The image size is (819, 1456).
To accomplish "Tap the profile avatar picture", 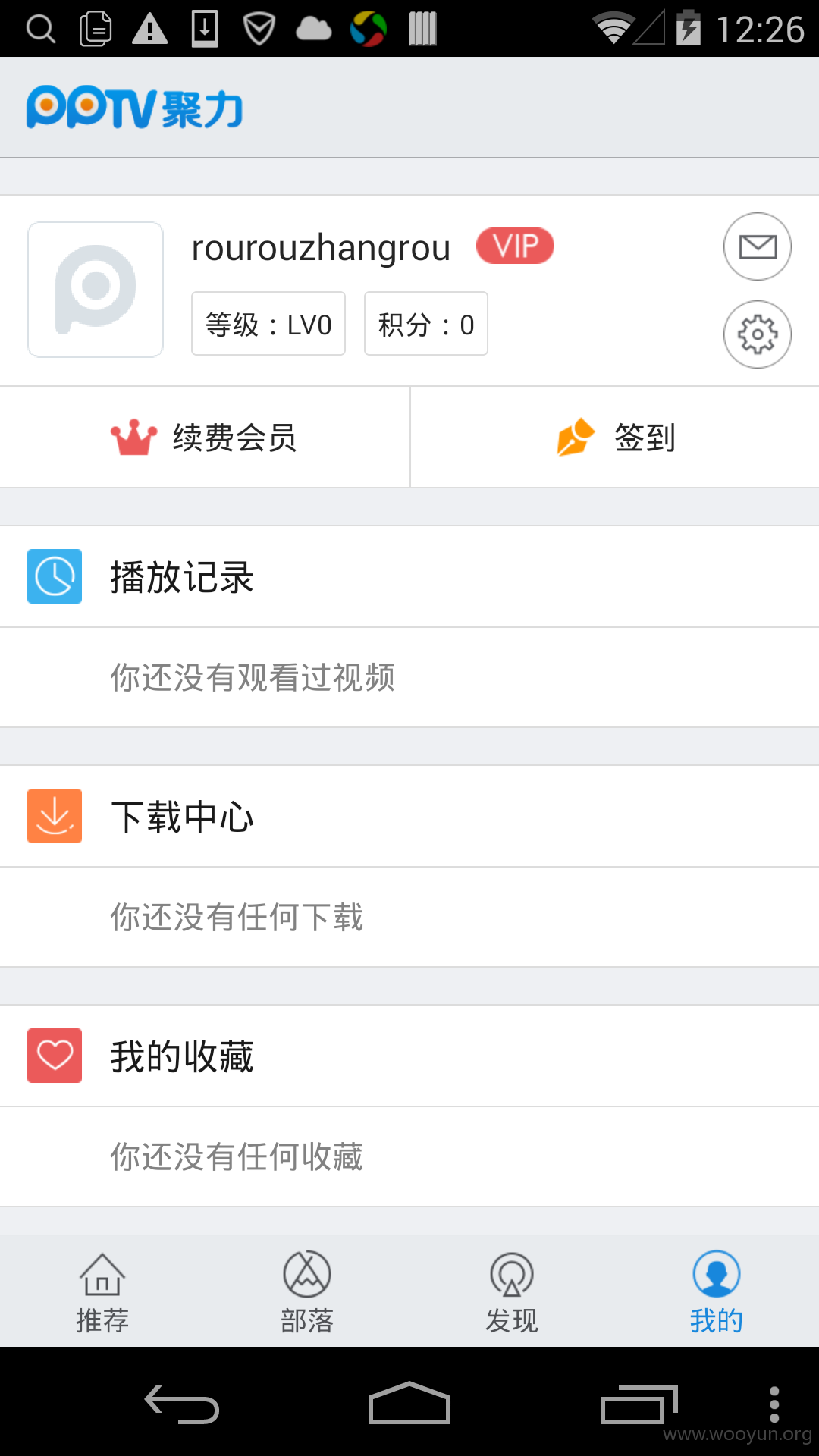I will [96, 290].
